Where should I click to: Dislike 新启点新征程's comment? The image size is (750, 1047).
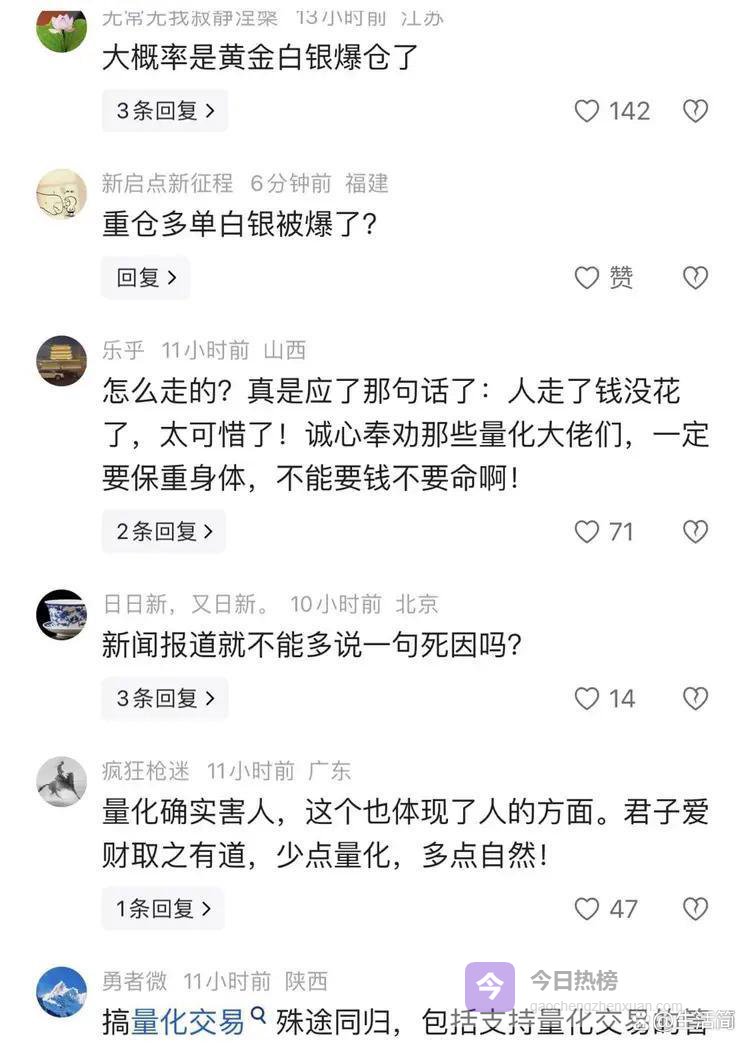coord(695,278)
